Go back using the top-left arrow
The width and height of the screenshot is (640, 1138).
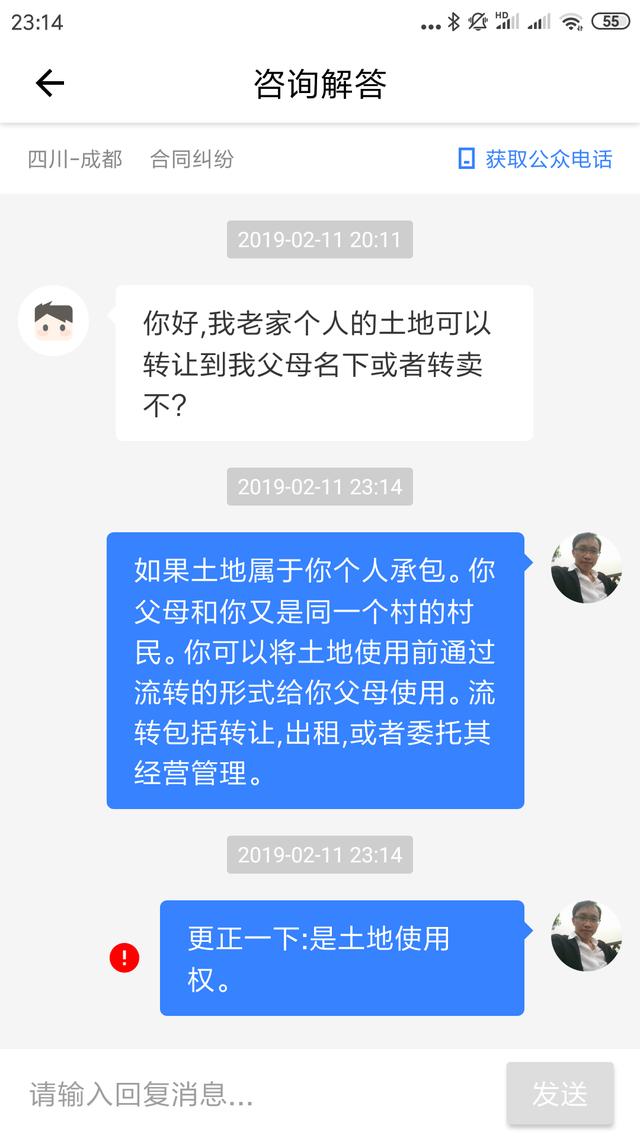[49, 84]
